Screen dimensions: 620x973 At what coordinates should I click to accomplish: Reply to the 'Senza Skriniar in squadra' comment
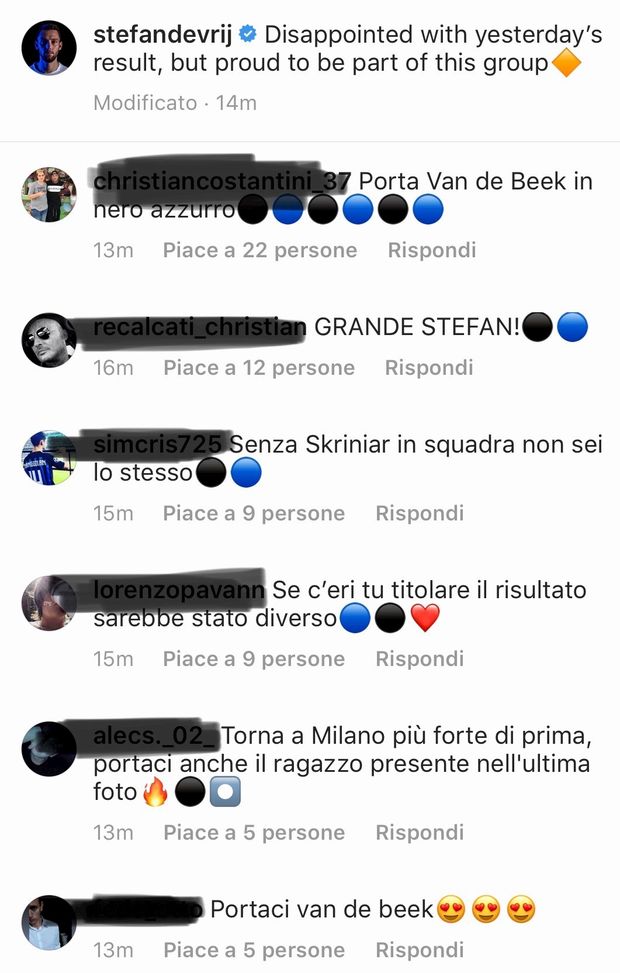click(x=419, y=513)
